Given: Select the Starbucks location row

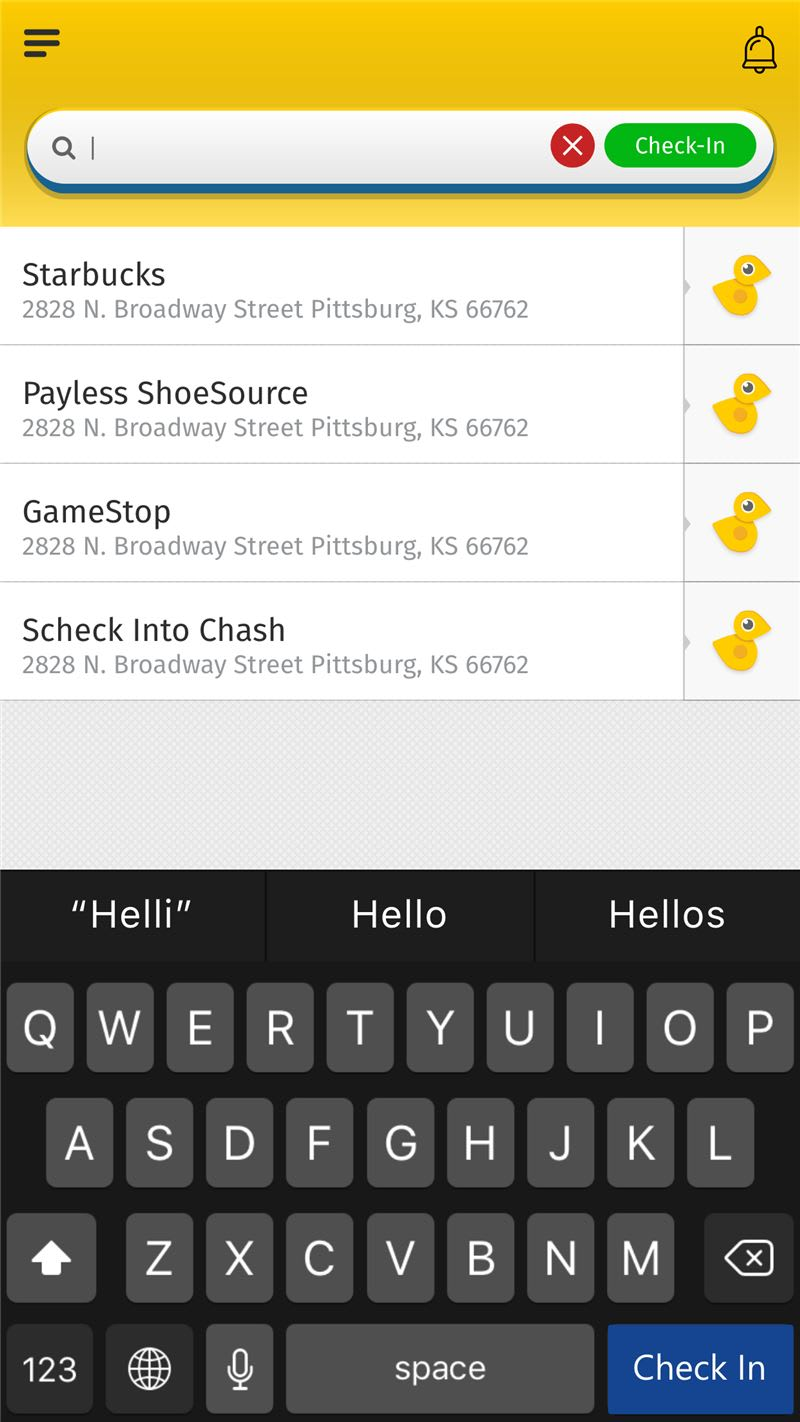Looking at the screenshot, I should pyautogui.click(x=342, y=286).
